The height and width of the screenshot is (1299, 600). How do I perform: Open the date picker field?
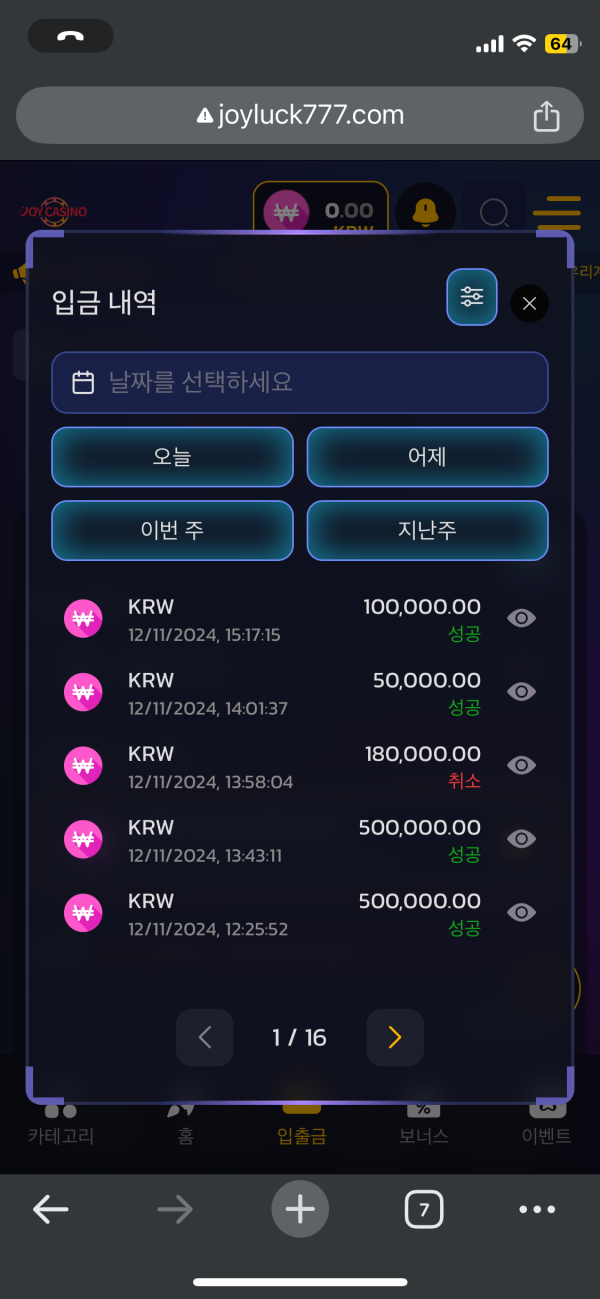pyautogui.click(x=300, y=382)
